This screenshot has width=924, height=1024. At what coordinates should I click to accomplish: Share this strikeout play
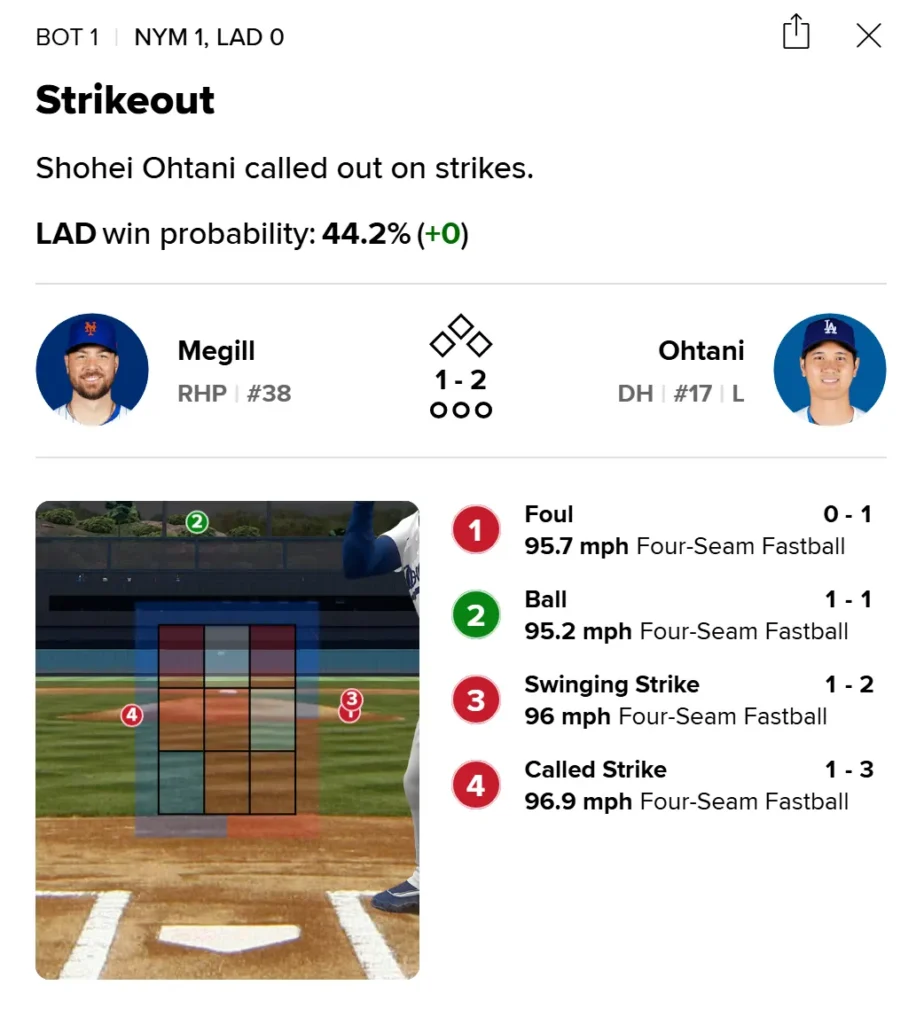click(x=795, y=33)
